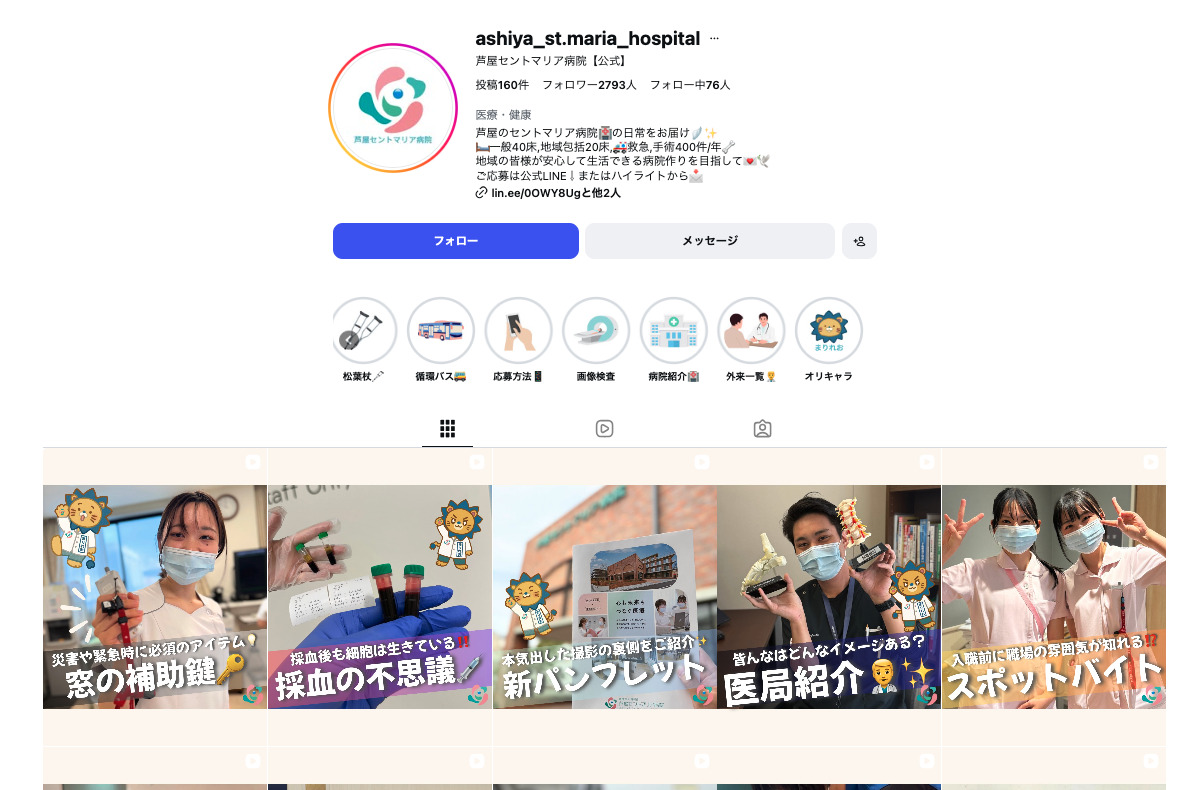The width and height of the screenshot is (1177, 790).
Task: Open the 採血の不思議 post
Action: click(x=380, y=596)
